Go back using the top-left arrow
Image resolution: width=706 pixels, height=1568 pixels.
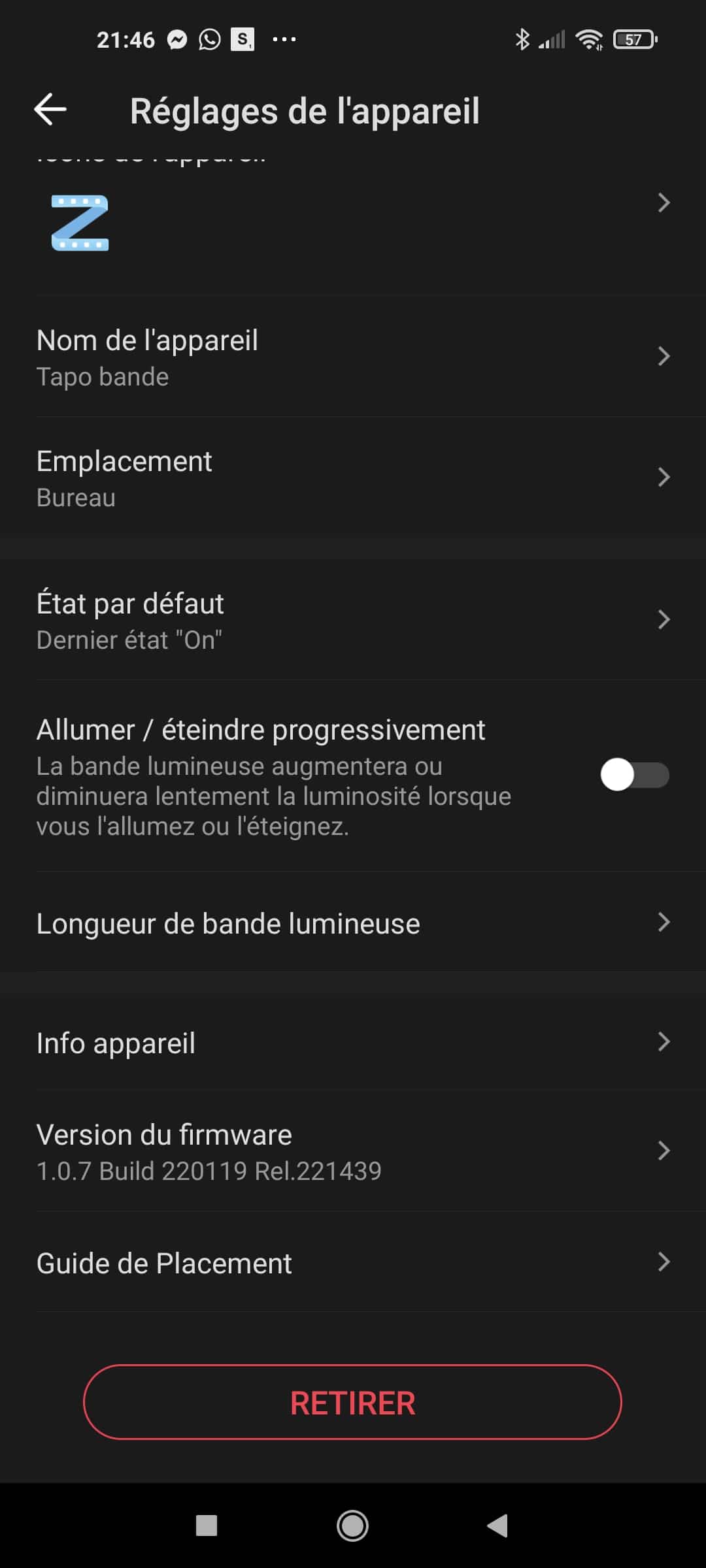coord(50,109)
